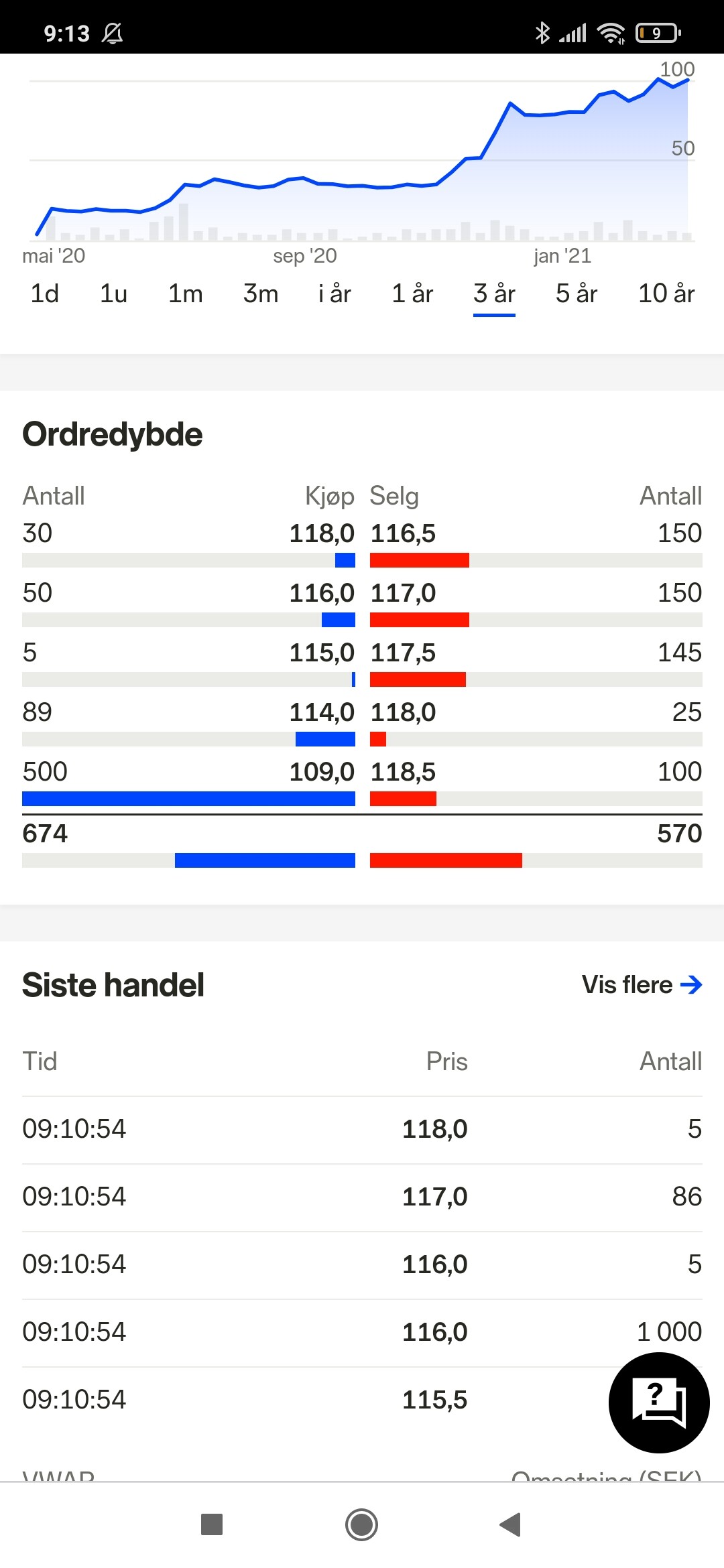The height and width of the screenshot is (1568, 724).
Task: Open Vis flere for latest trades
Action: click(x=642, y=984)
